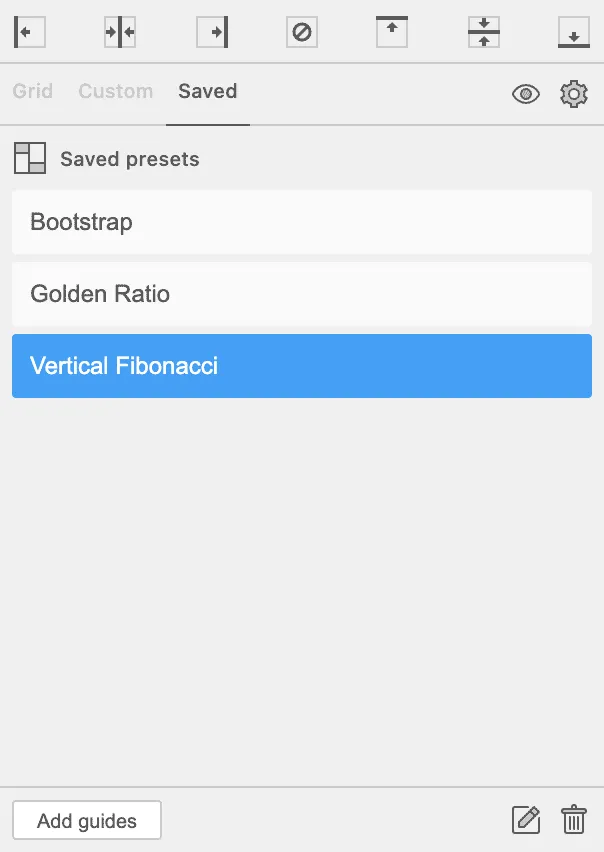This screenshot has width=604, height=852.
Task: Add horizontal midpoint guide
Action: (x=483, y=32)
